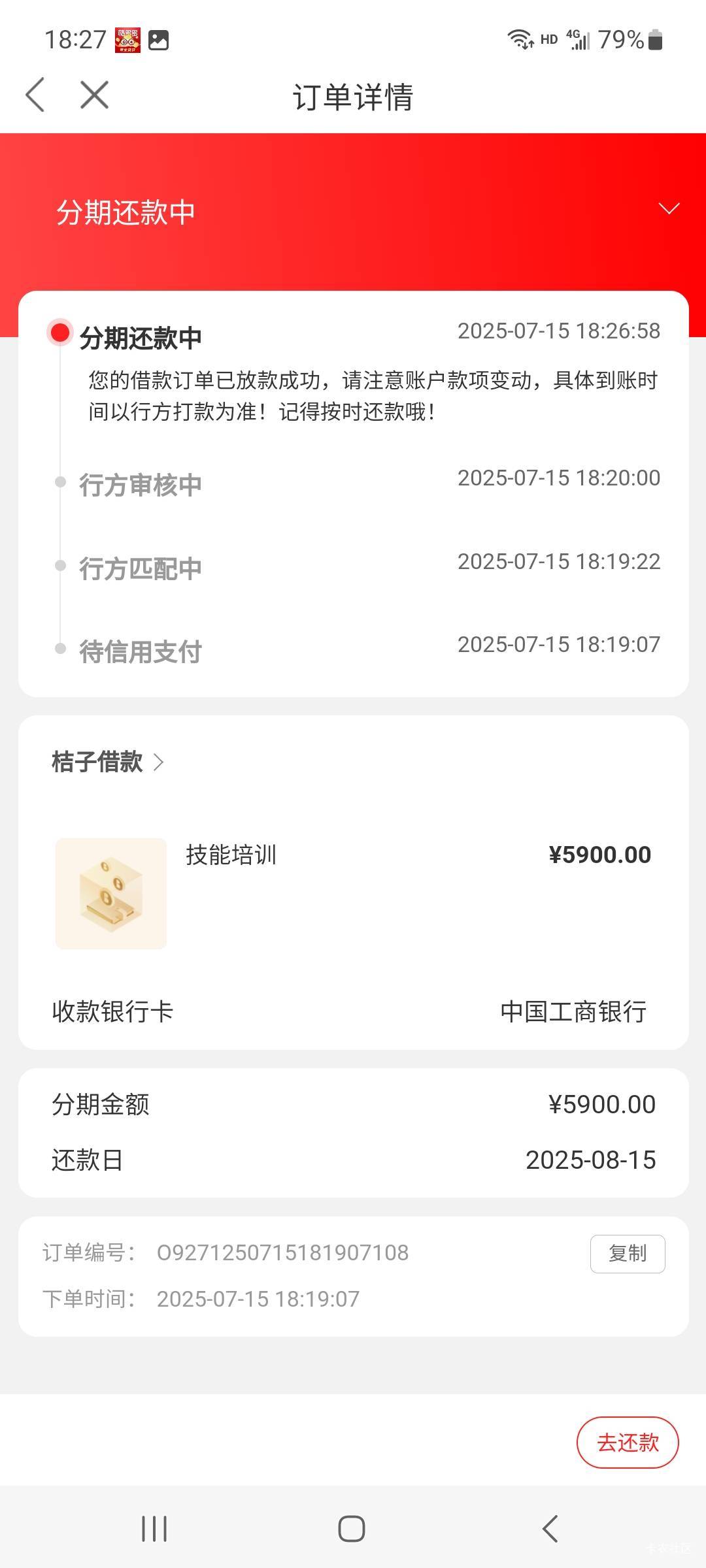Copy the order number with 复制

click(628, 1253)
